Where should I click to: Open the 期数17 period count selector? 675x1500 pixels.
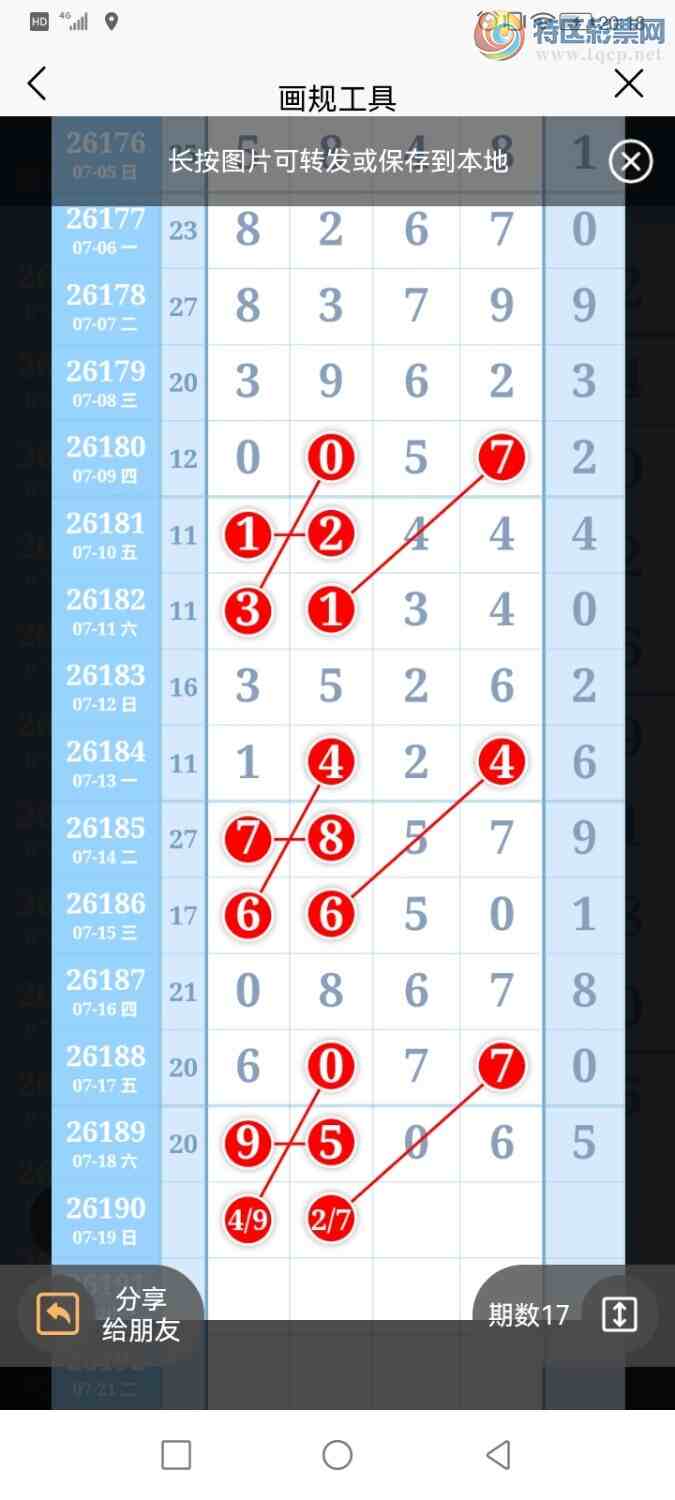coord(564,1314)
